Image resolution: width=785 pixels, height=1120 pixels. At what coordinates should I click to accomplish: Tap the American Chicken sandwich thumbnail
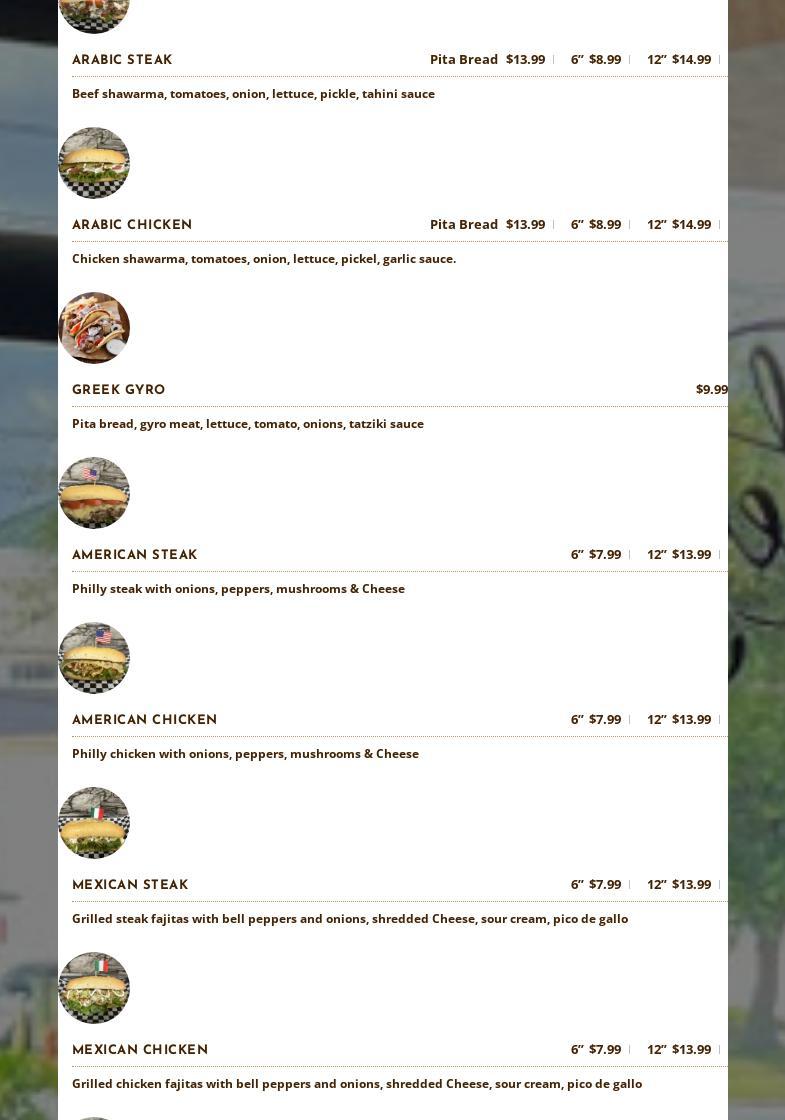click(x=94, y=658)
